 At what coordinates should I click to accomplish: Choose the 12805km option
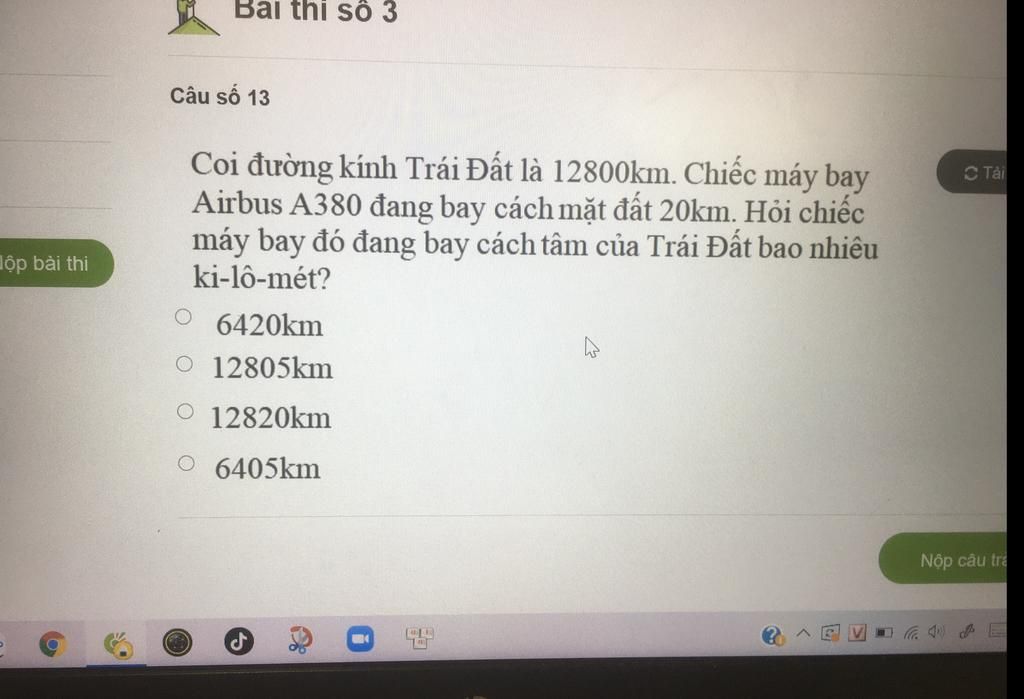click(184, 364)
